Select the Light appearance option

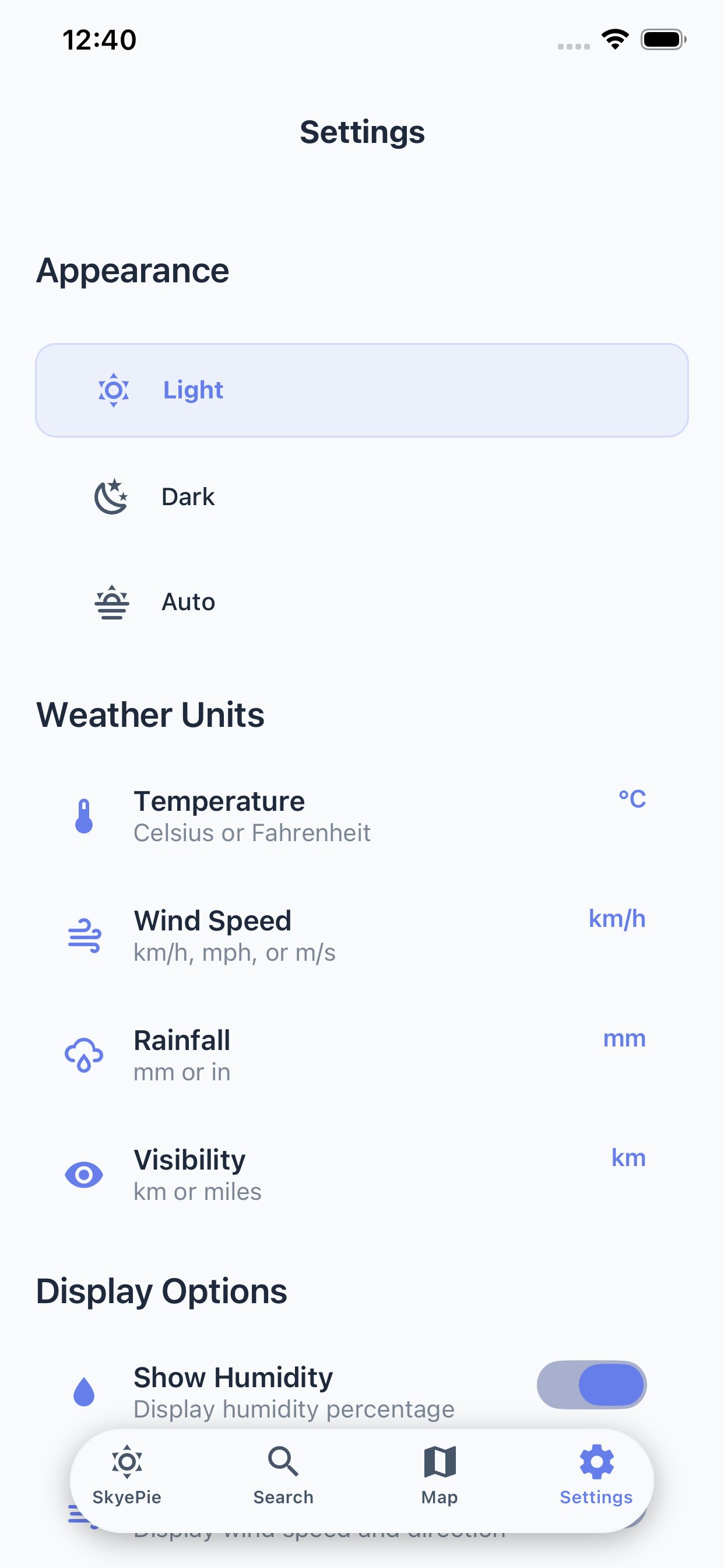pyautogui.click(x=361, y=390)
